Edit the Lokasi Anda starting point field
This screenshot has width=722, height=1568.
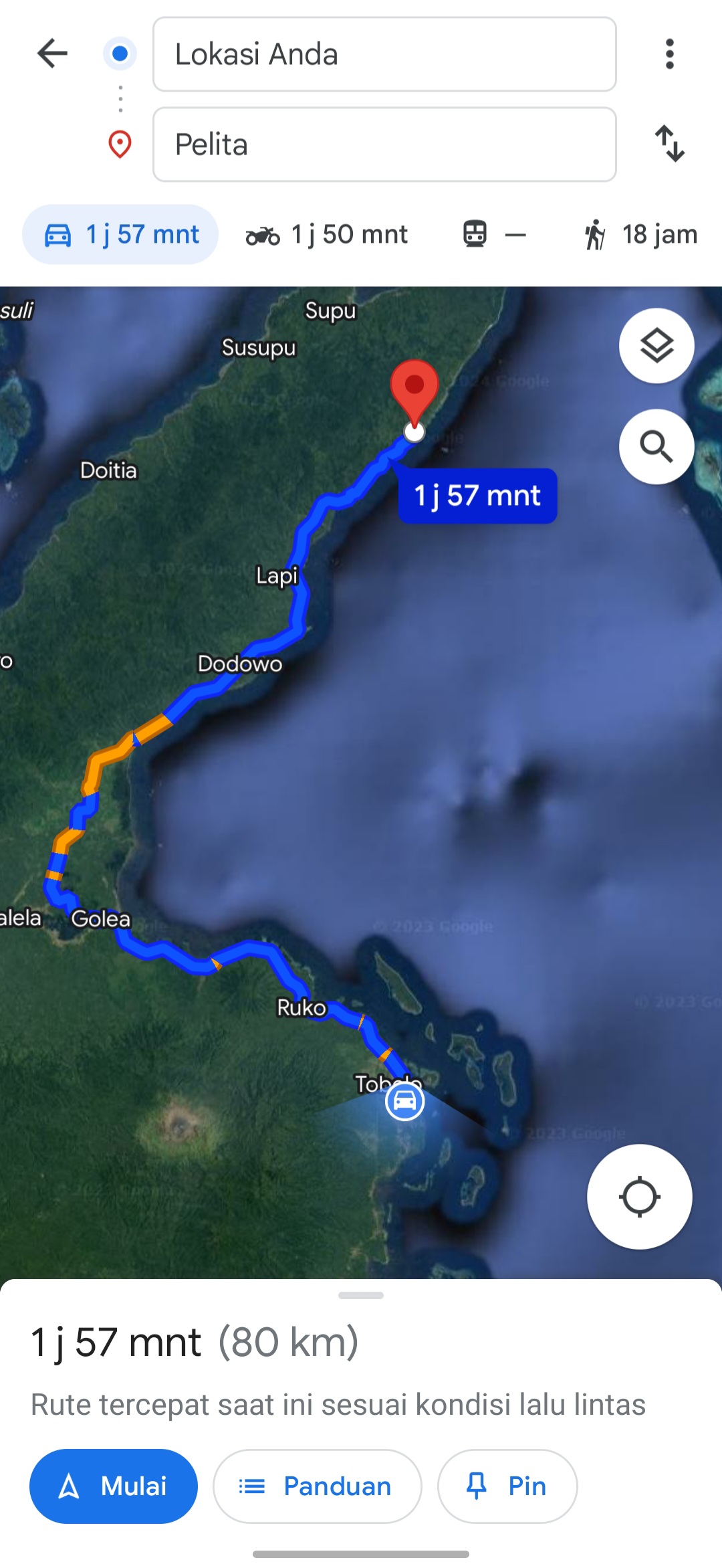tap(384, 54)
